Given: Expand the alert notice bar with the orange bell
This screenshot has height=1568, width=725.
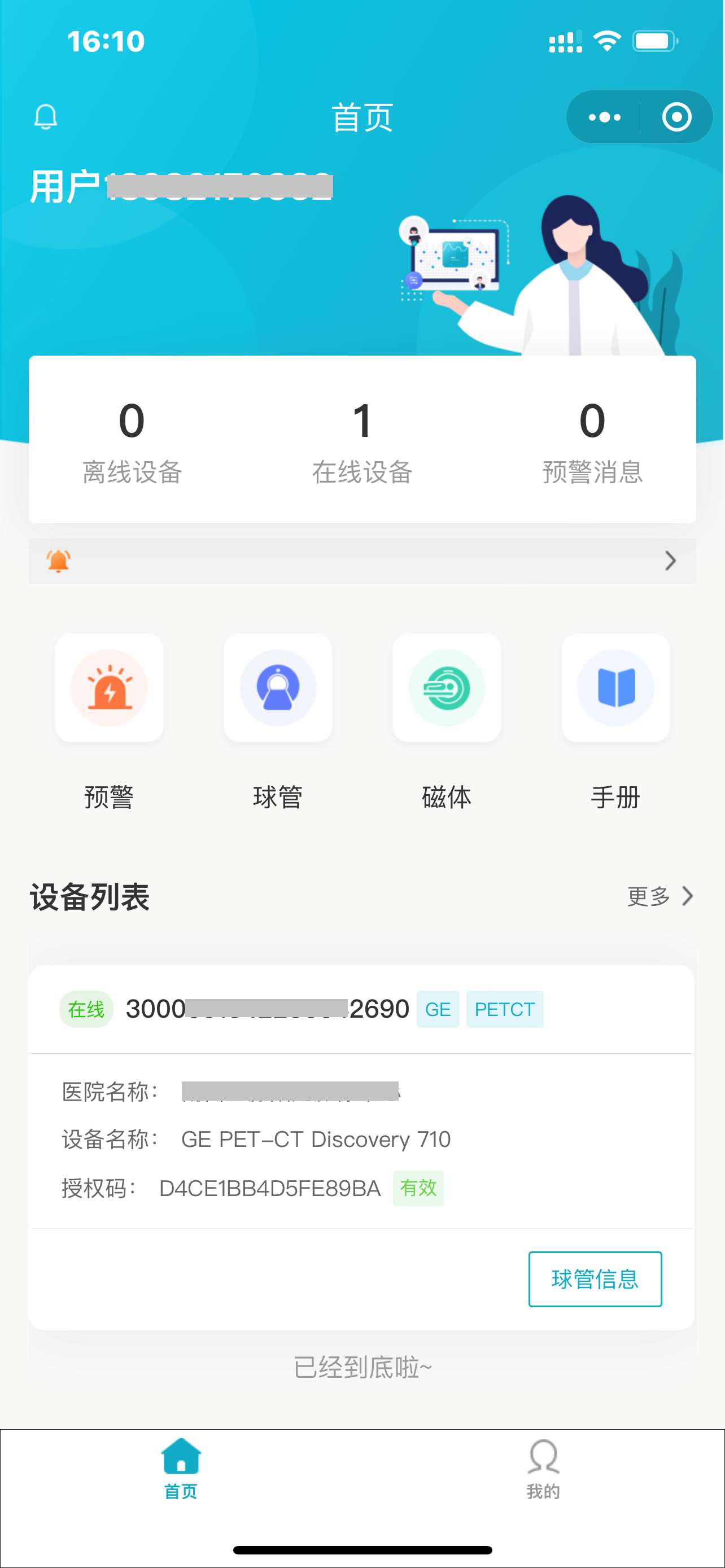Looking at the screenshot, I should click(362, 560).
